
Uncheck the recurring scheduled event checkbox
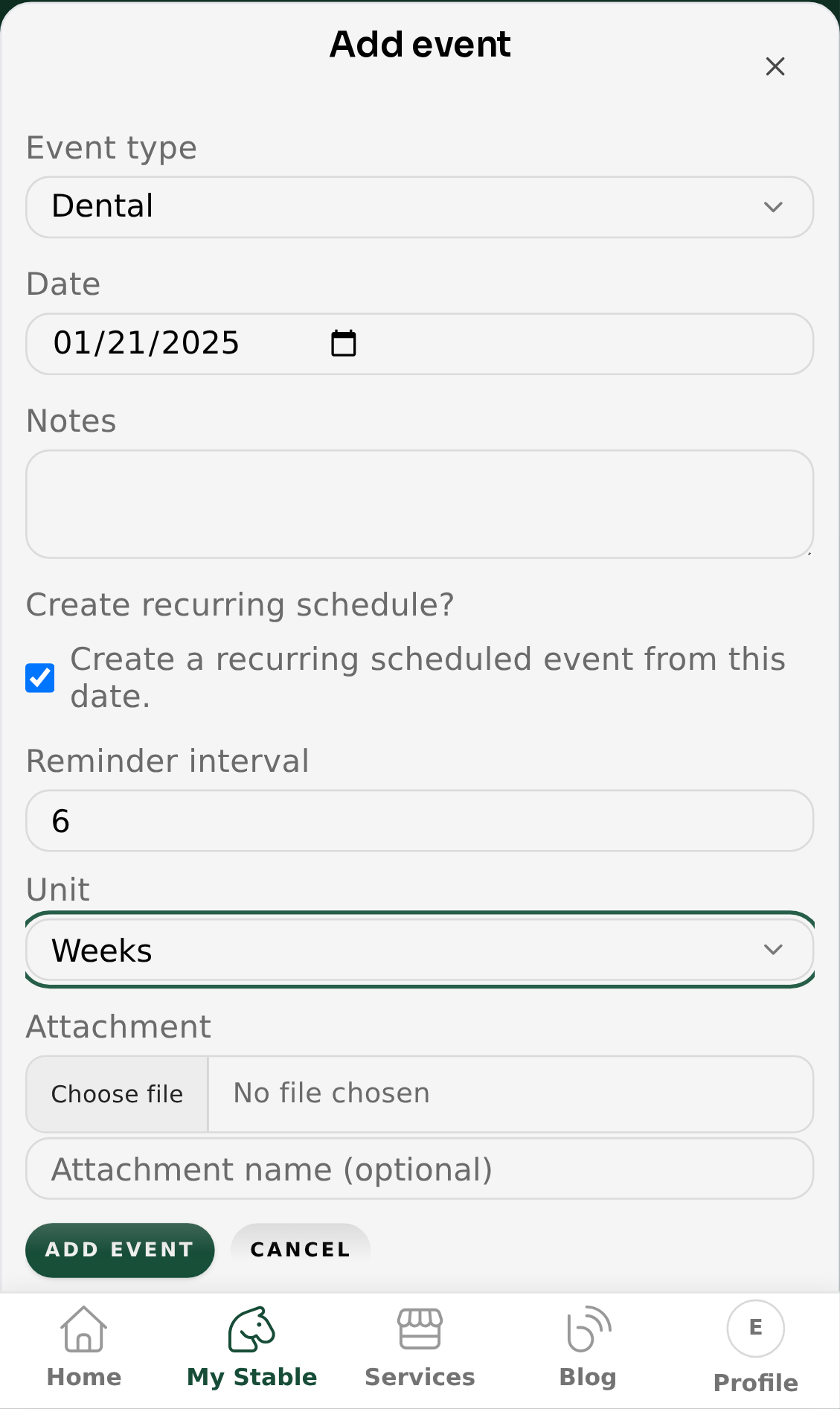tap(39, 677)
